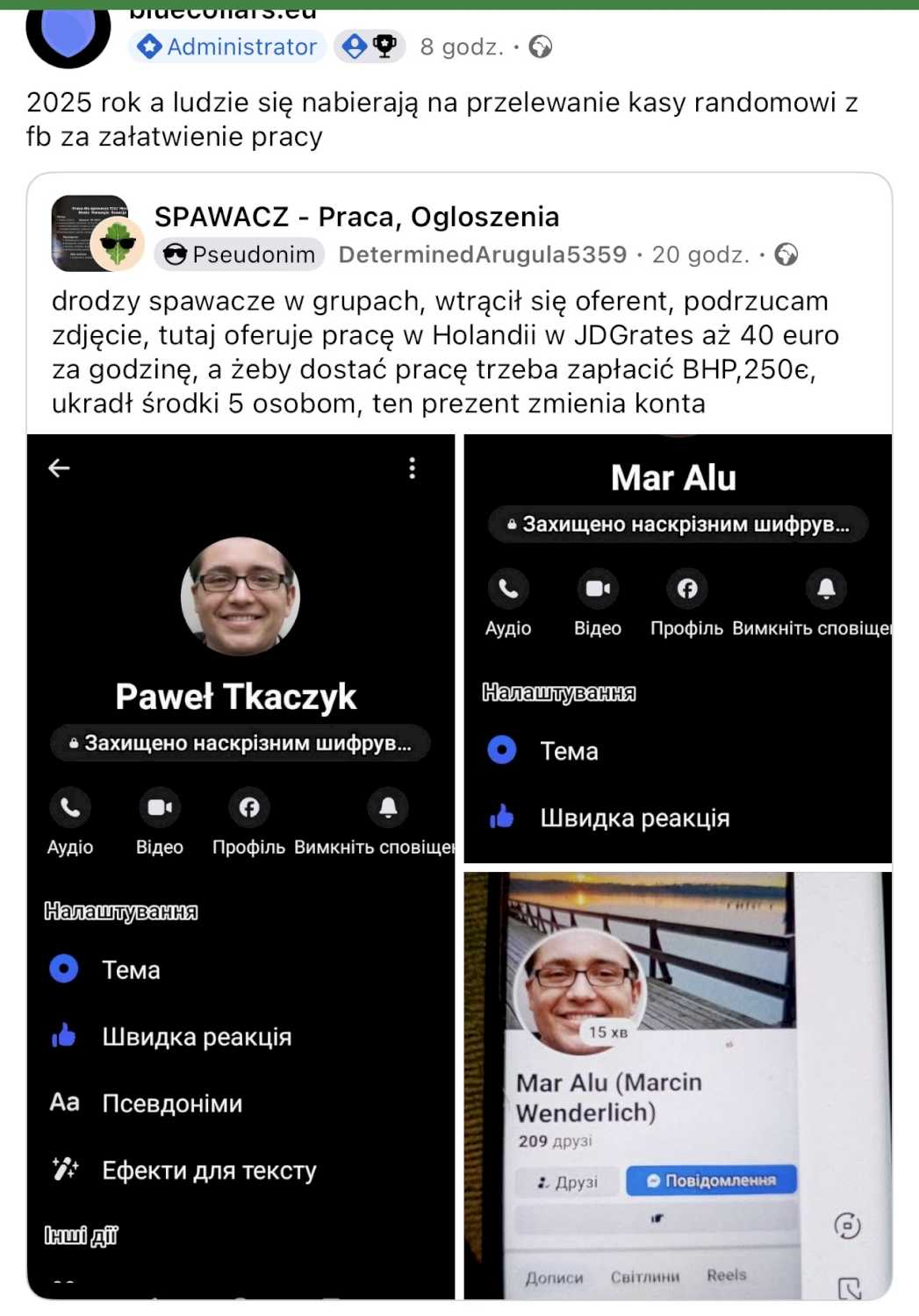Image resolution: width=919 pixels, height=1316 pixels.
Task: Open the poster's blue profile avatar
Action: (x=68, y=33)
